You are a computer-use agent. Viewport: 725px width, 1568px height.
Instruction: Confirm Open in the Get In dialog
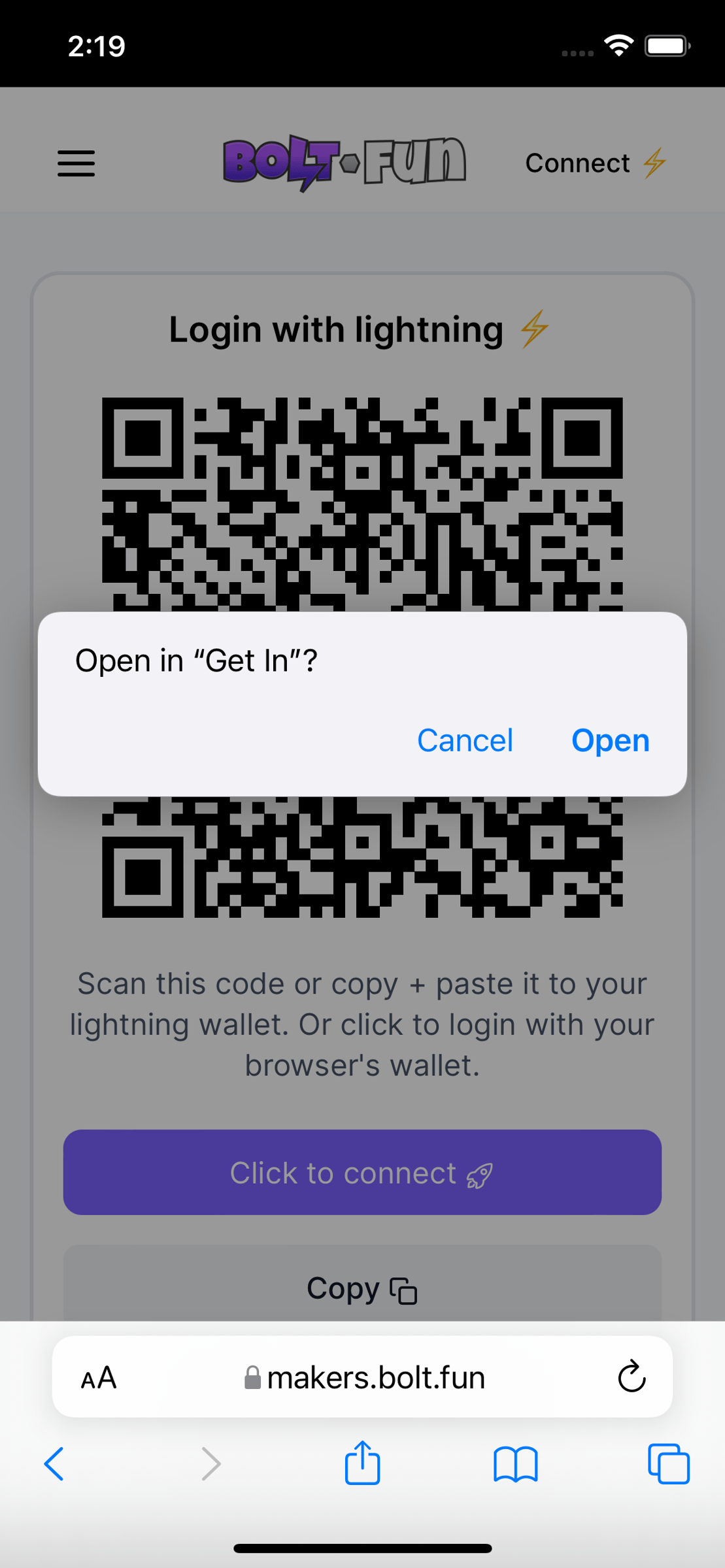click(x=610, y=740)
